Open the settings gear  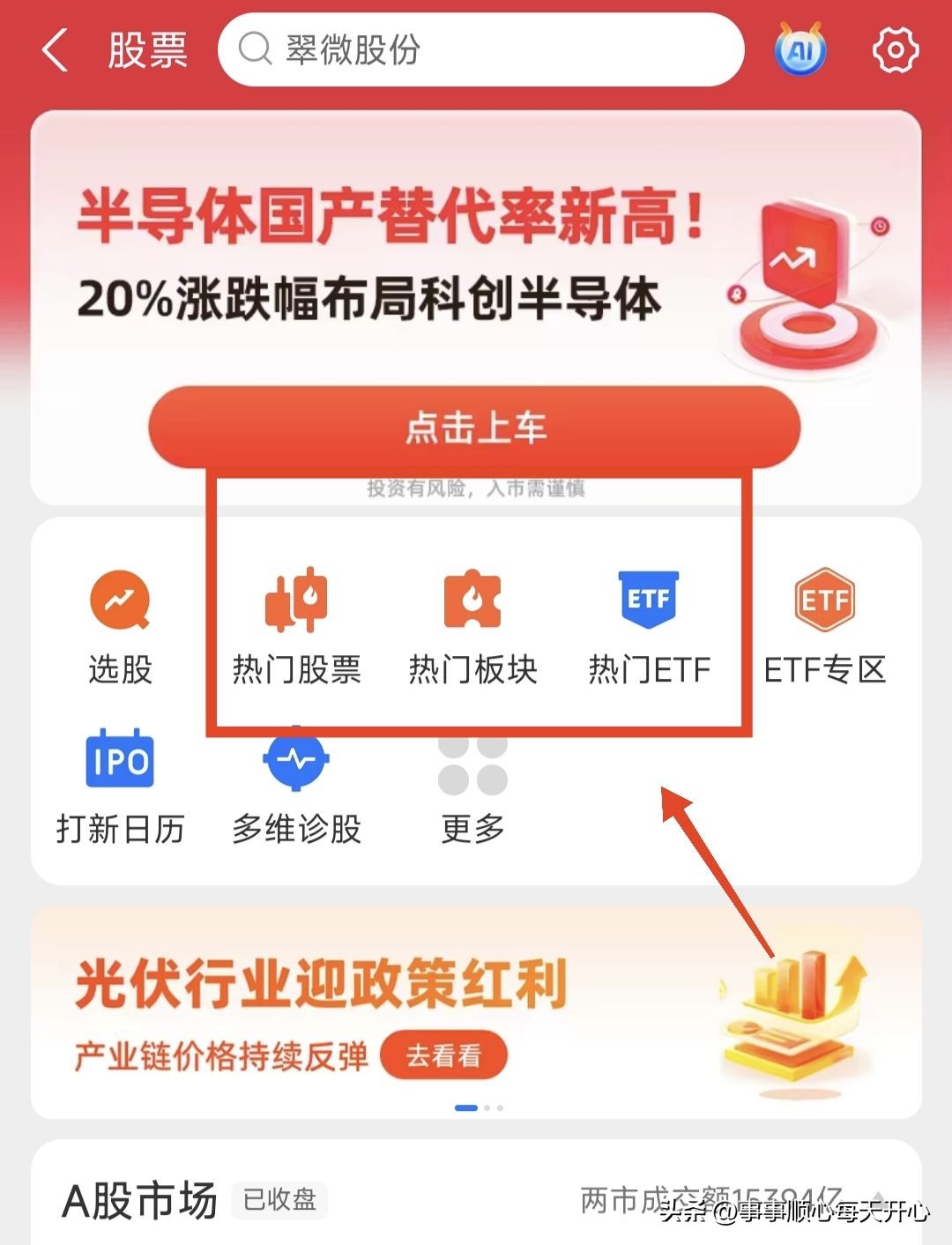pos(896,50)
